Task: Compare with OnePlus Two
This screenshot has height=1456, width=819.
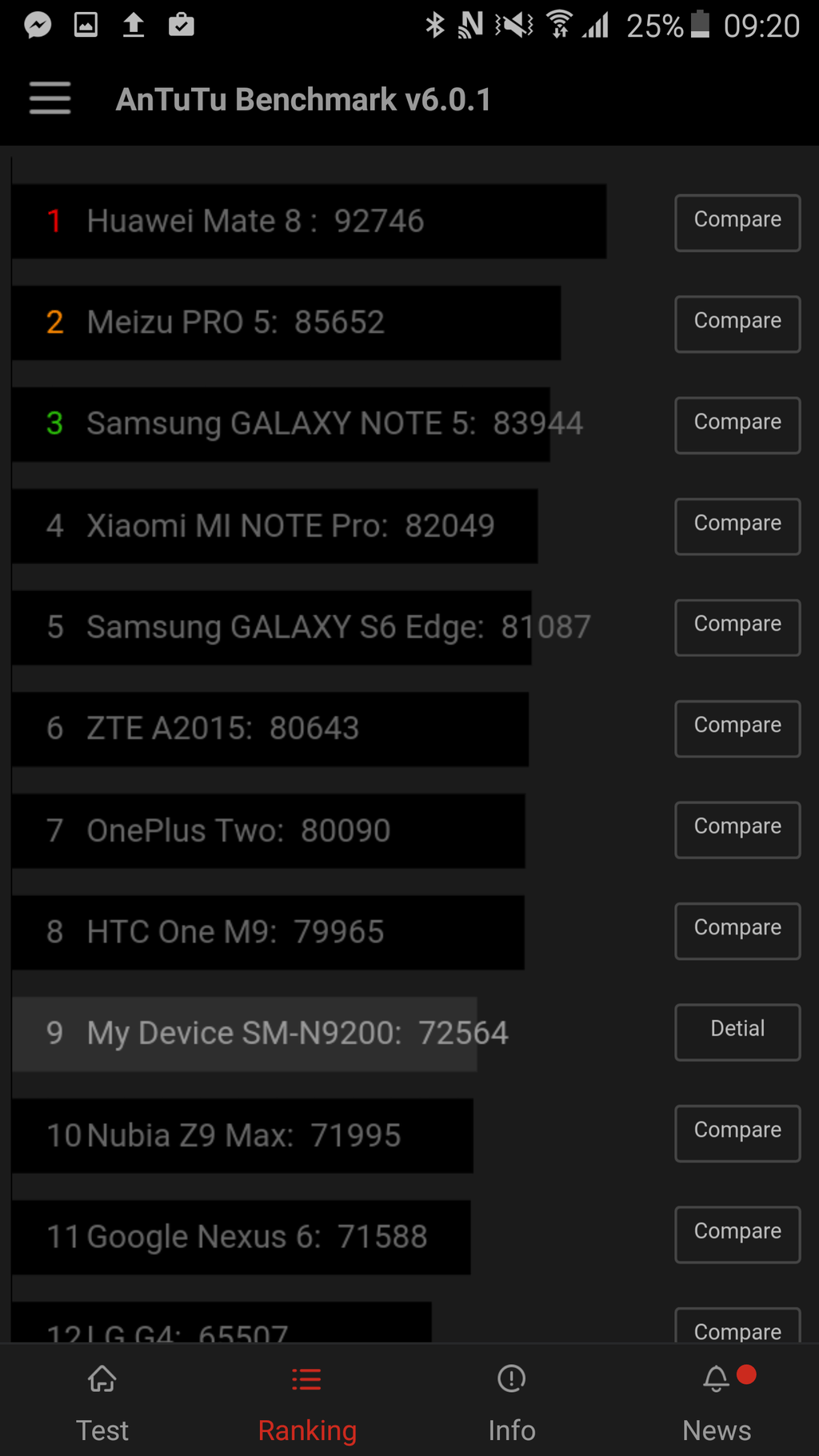Action: pos(737,830)
